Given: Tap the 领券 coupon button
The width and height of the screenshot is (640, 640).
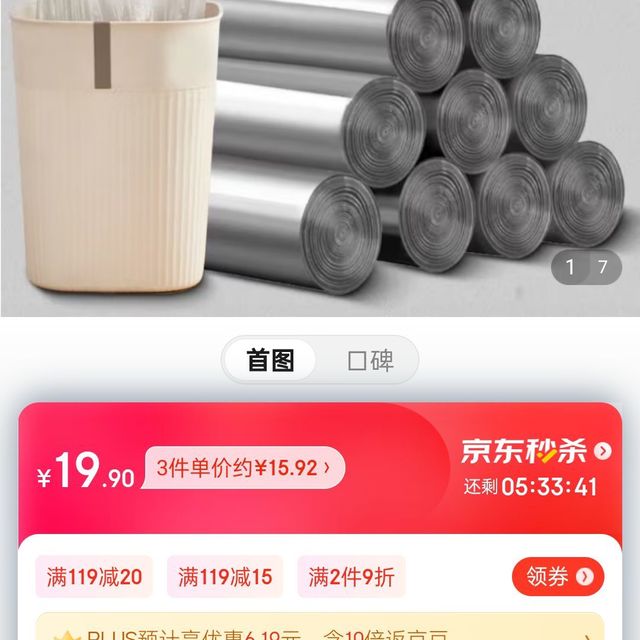Looking at the screenshot, I should (558, 576).
